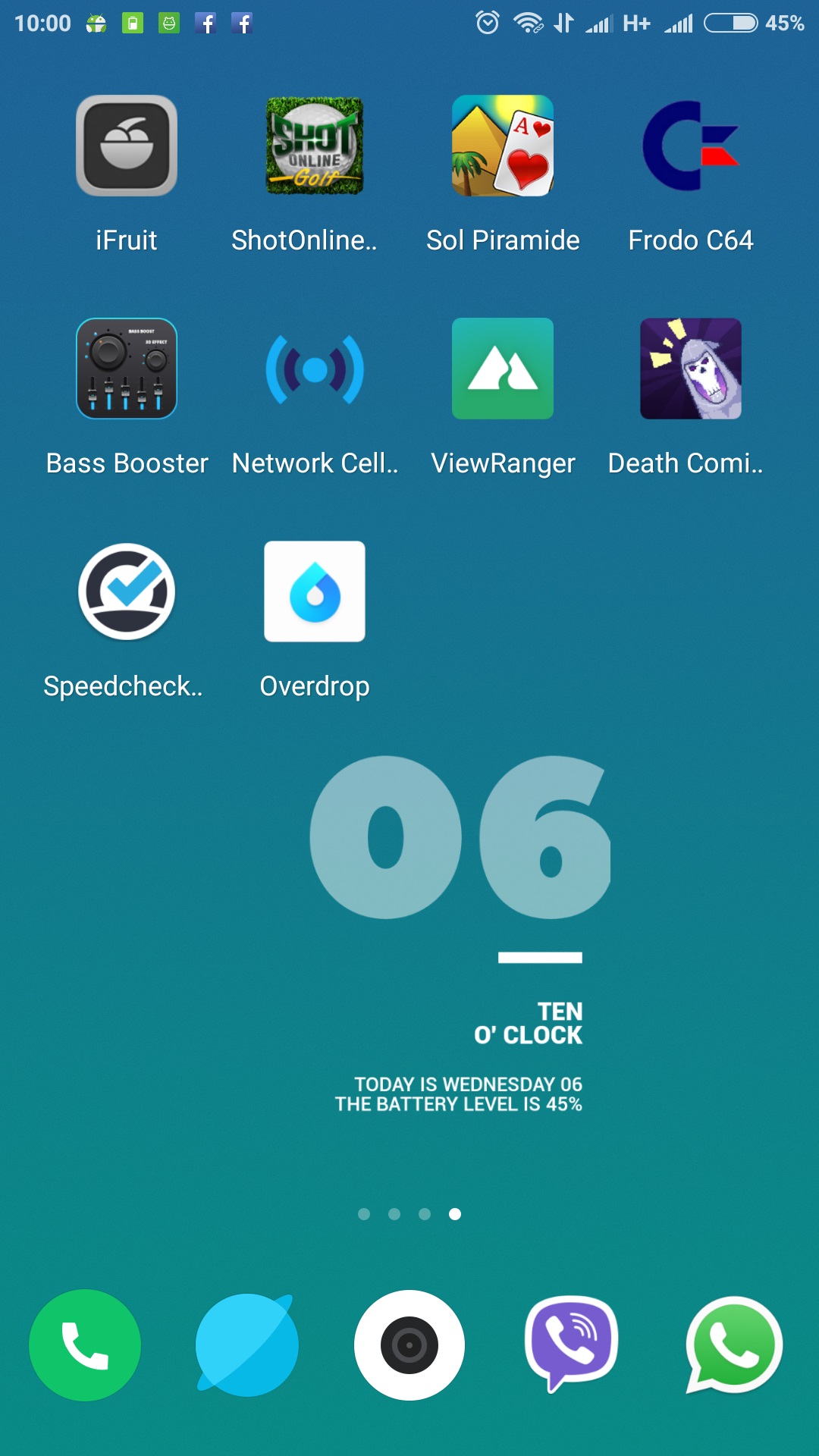Viewport: 819px width, 1456px height.
Task: Open Viber from the dock
Action: [x=572, y=1344]
